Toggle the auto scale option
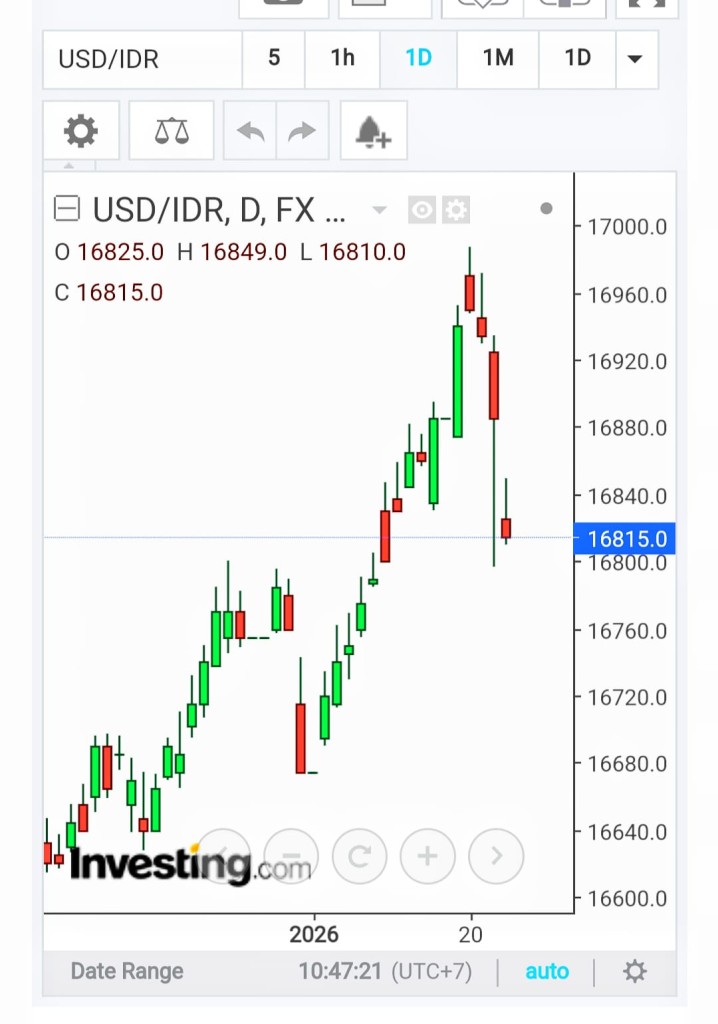The width and height of the screenshot is (718, 1024). (x=547, y=971)
